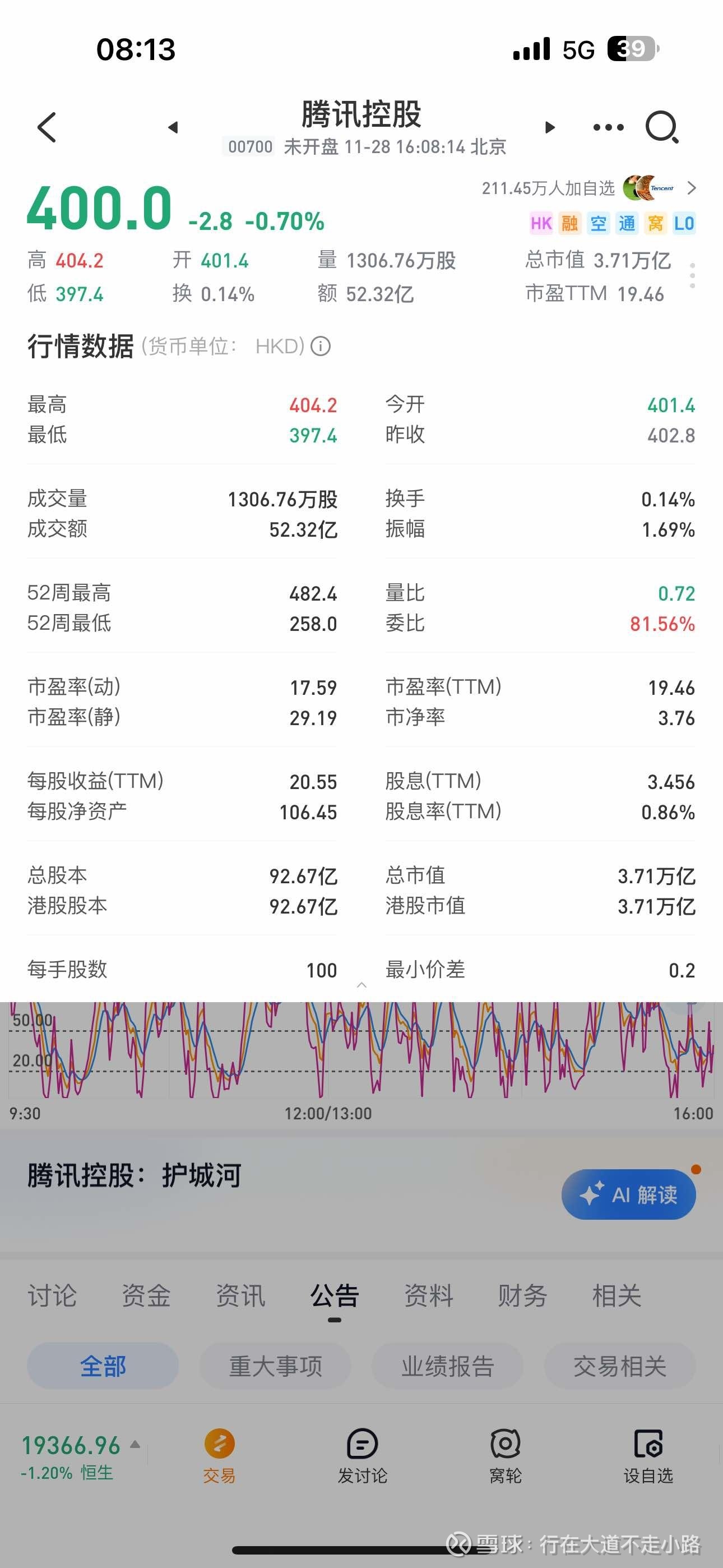This screenshot has width=723, height=1568.
Task: Tap the back arrow to exit
Action: click(48, 127)
